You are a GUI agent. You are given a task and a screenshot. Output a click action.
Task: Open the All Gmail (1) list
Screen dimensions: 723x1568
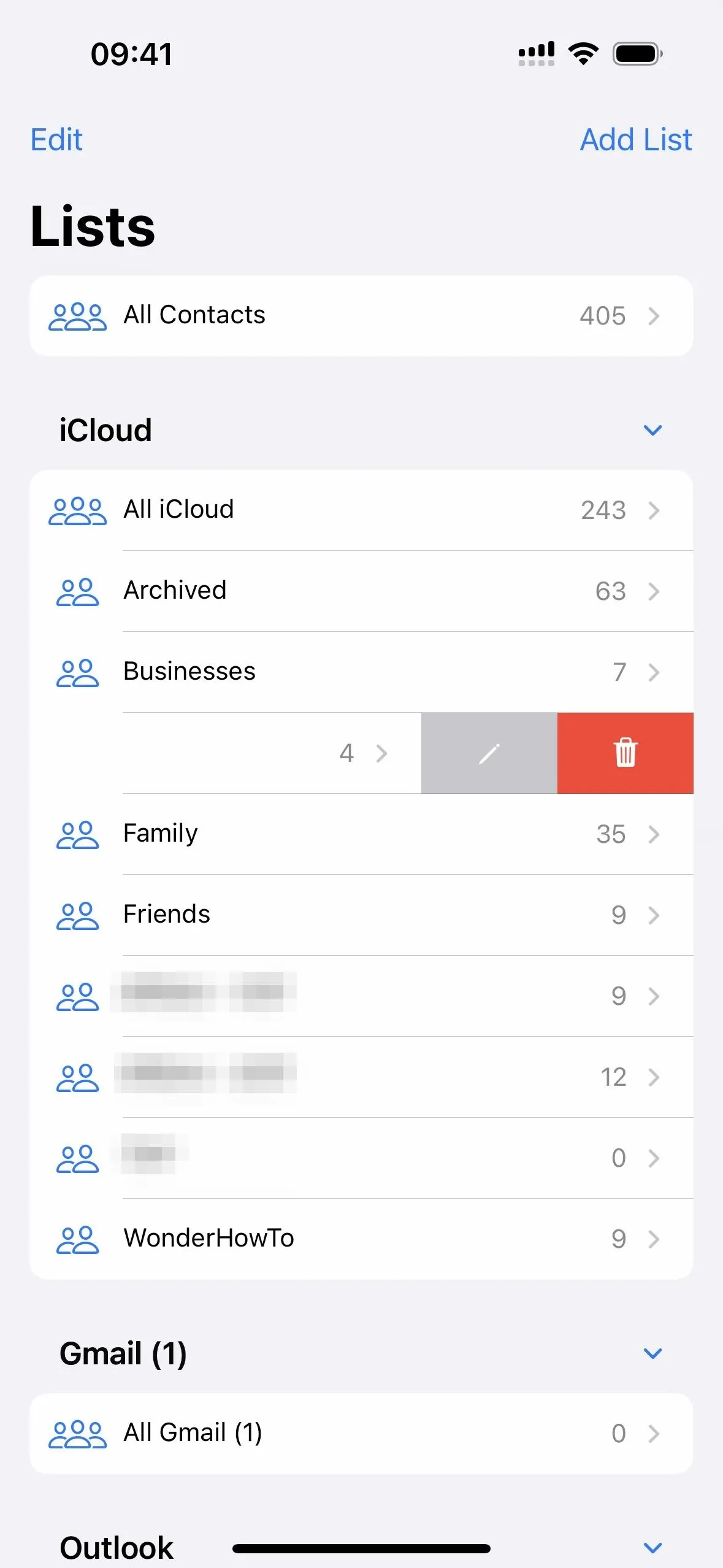pyautogui.click(x=361, y=1433)
